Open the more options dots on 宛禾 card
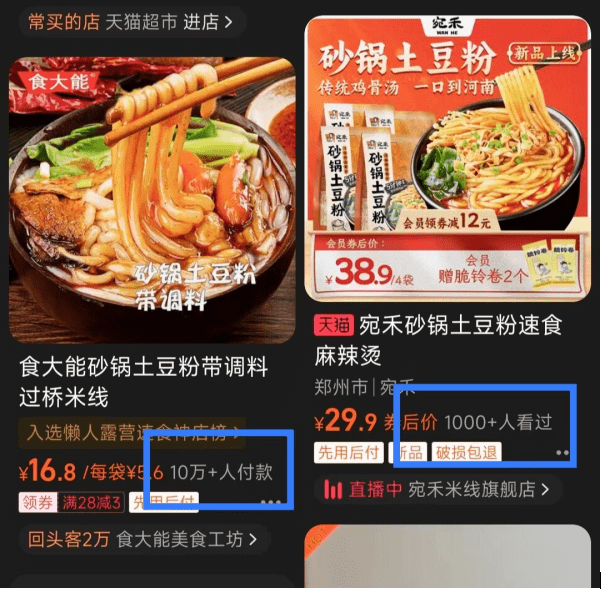601x589 pixels. click(562, 453)
